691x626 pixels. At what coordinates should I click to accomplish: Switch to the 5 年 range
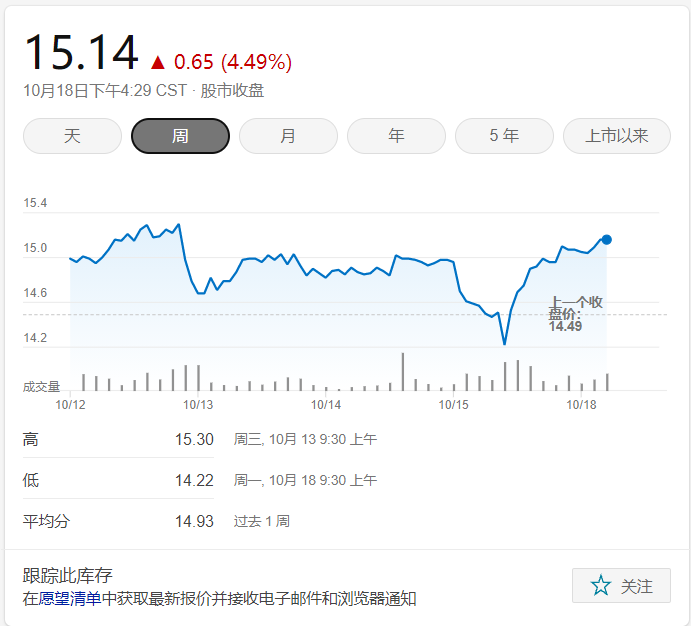coord(504,136)
